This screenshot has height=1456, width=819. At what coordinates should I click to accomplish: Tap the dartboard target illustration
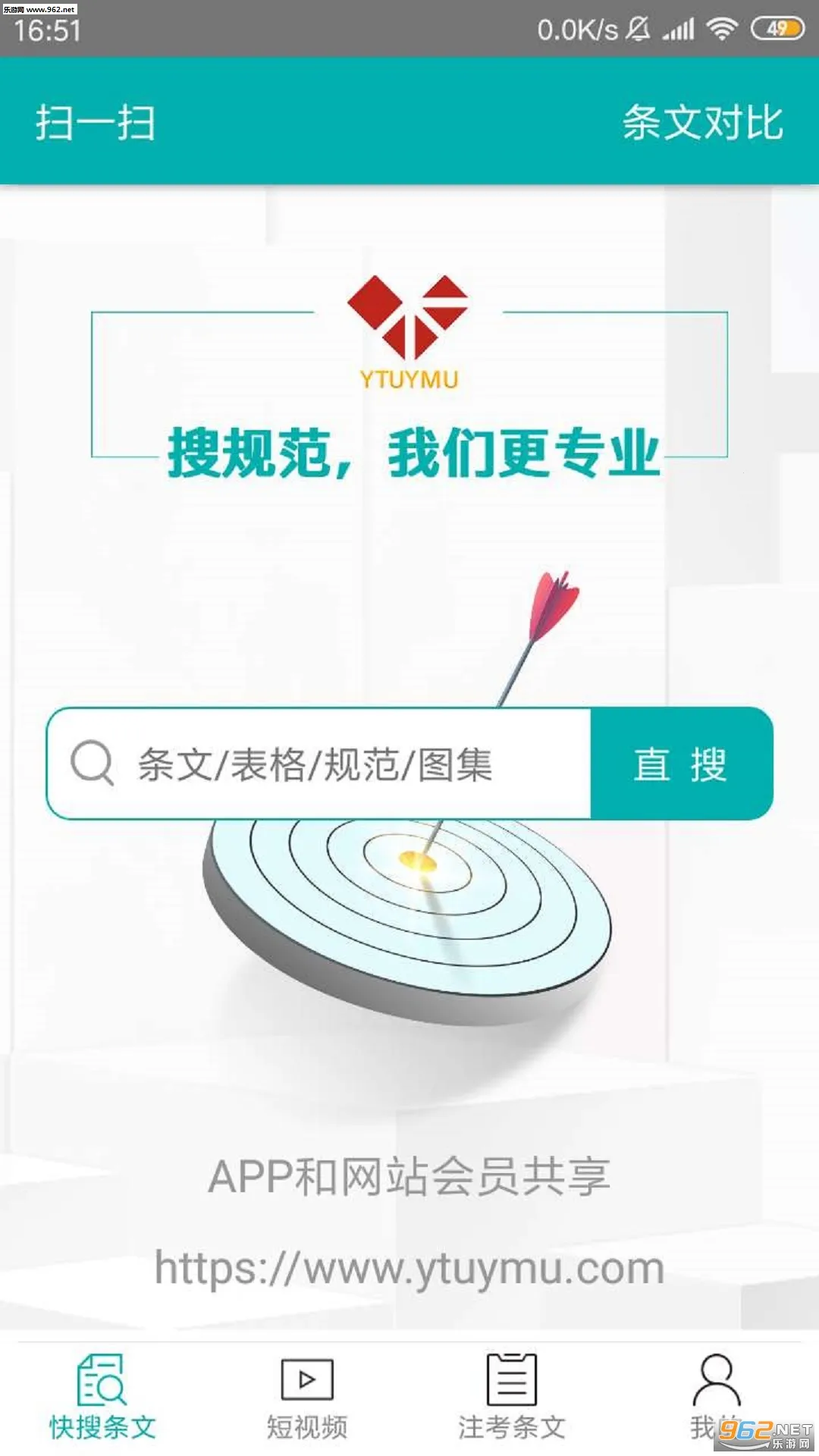409,910
